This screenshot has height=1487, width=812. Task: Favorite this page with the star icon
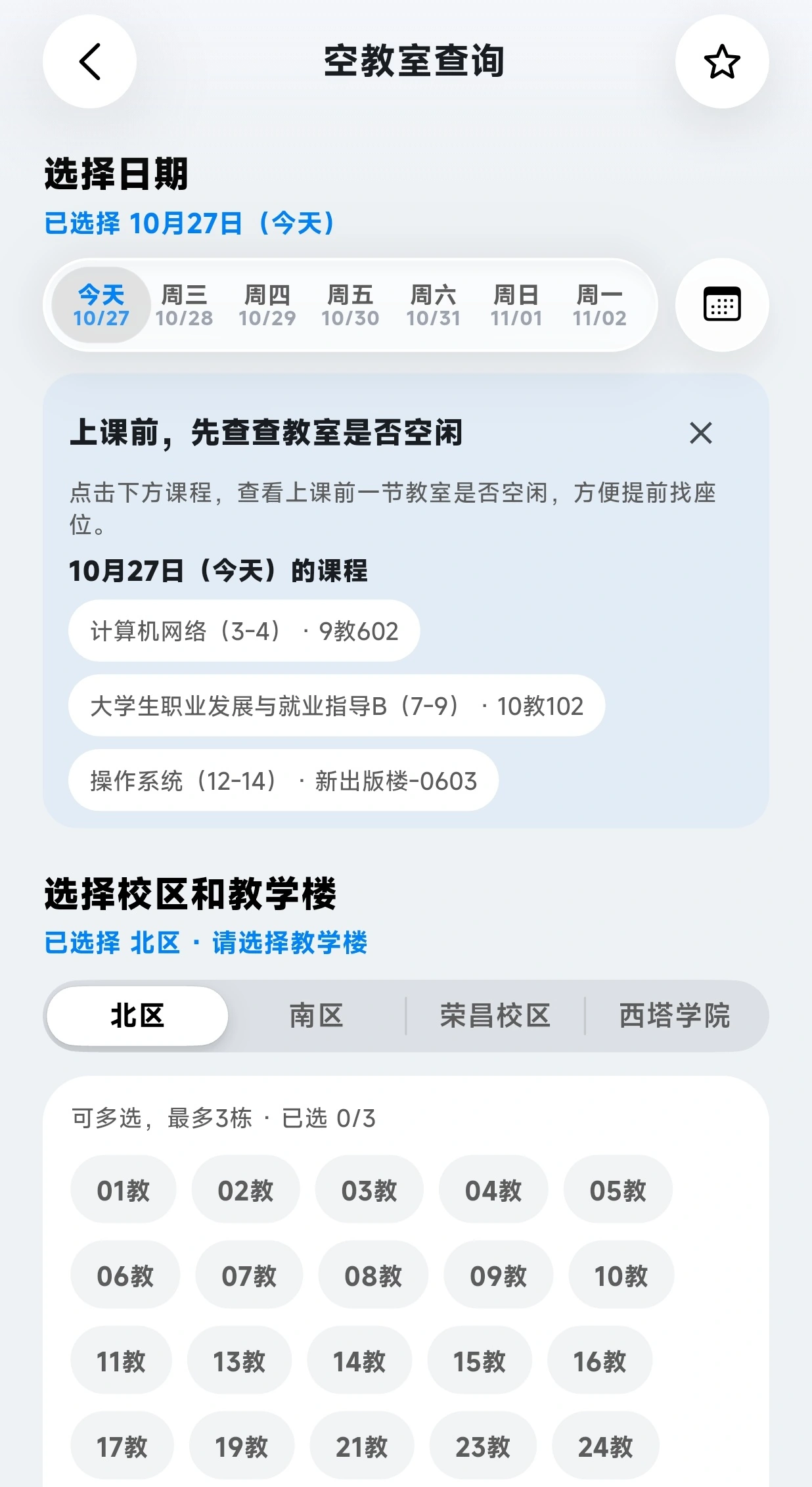coord(722,62)
